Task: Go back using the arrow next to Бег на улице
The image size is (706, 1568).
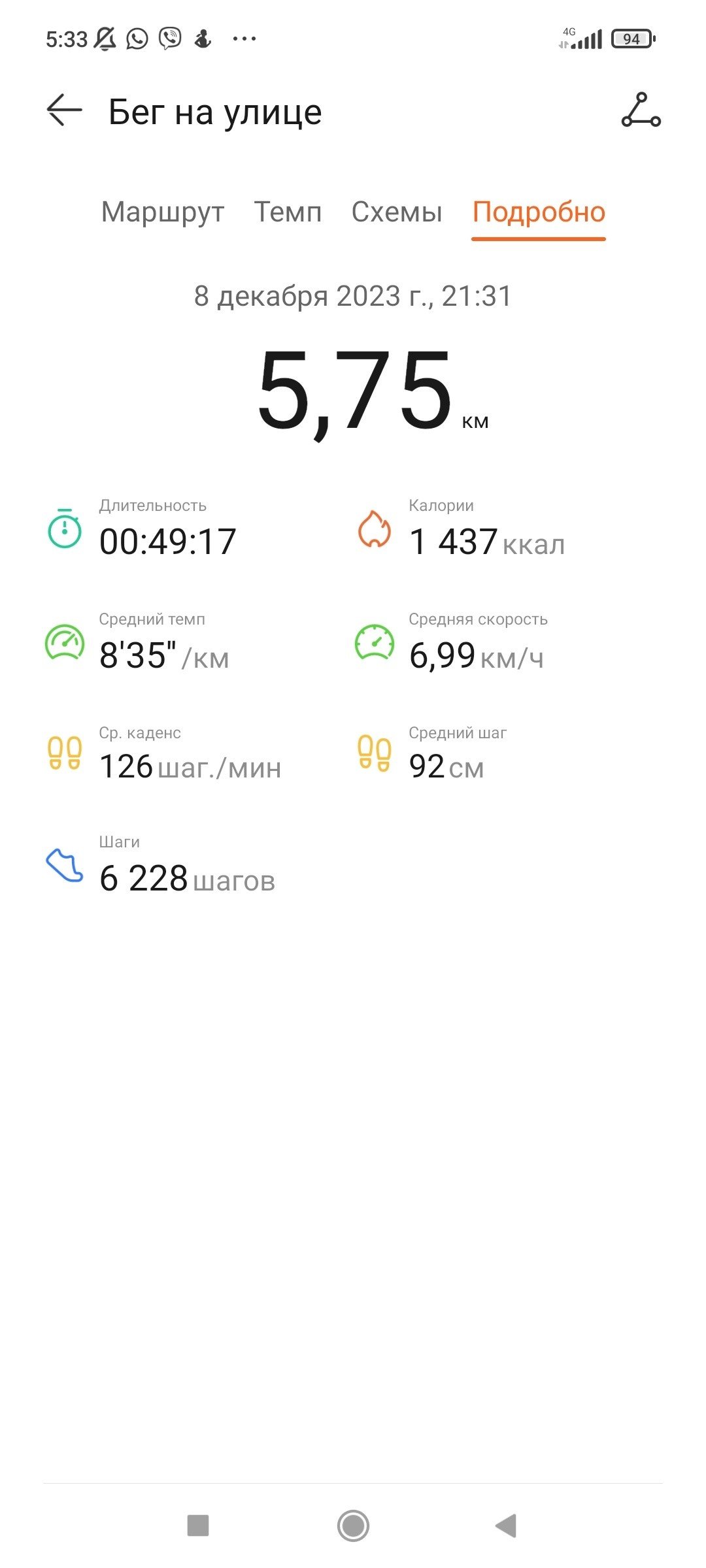Action: (64, 110)
